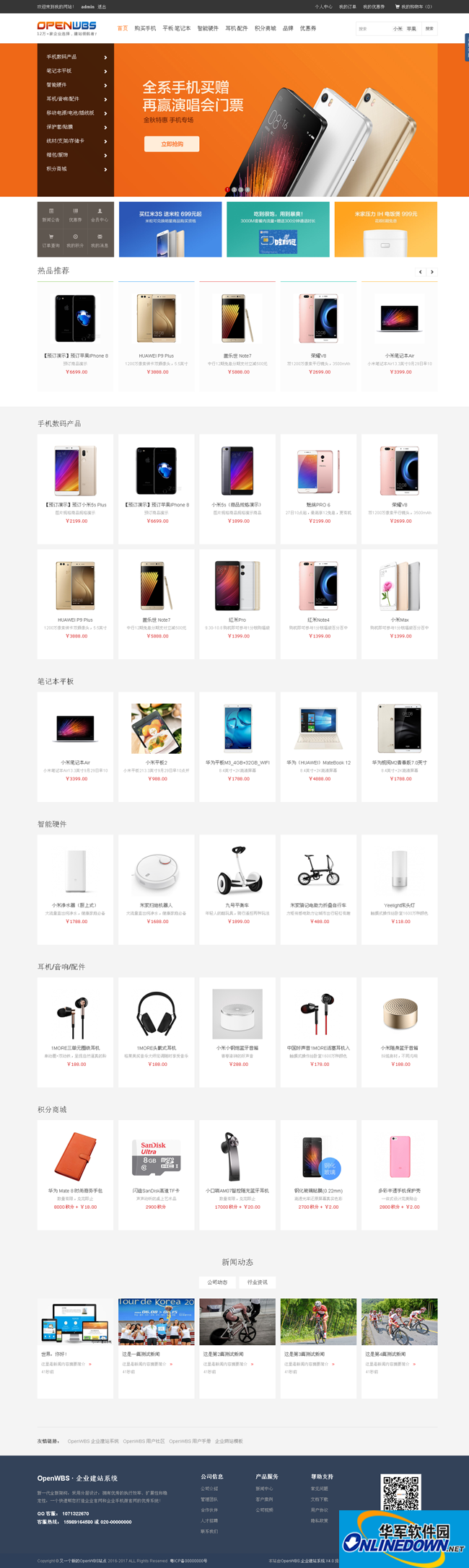
Task: Open the 世界，你好！ news article
Action: 53,1355
